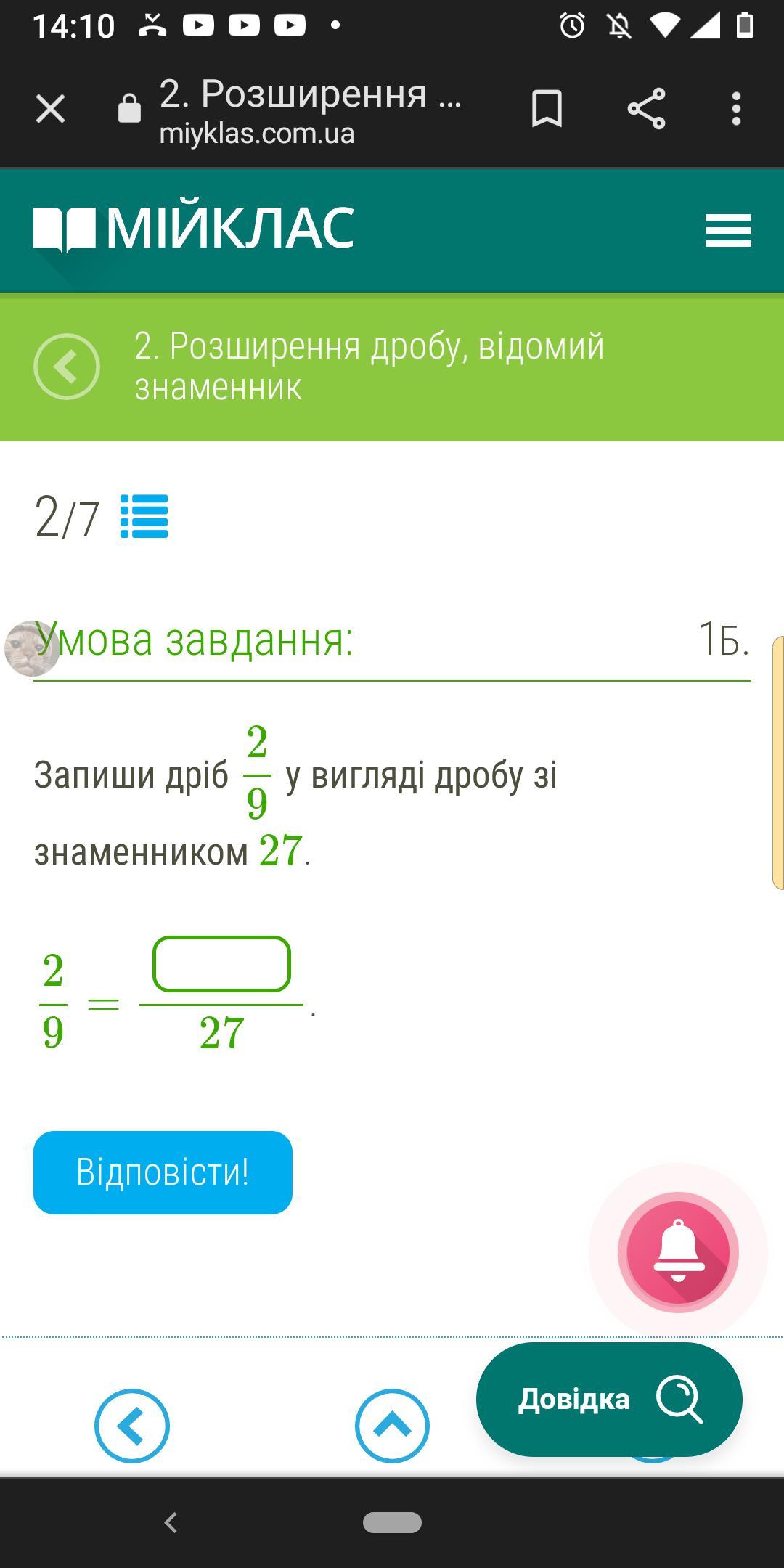Screen dimensions: 784x1568
Task: Open the browser overflow menu
Action: [x=736, y=109]
